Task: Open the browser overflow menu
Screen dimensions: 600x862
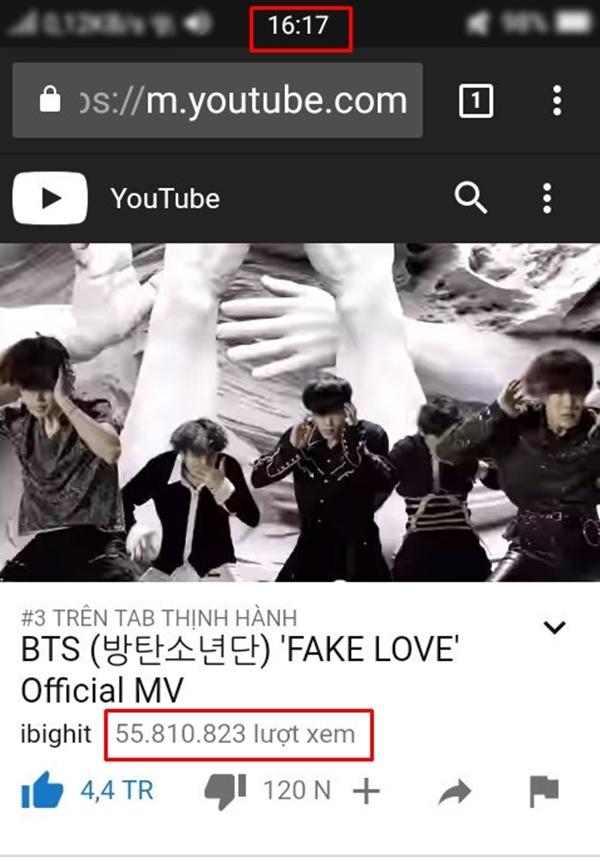Action: (557, 100)
